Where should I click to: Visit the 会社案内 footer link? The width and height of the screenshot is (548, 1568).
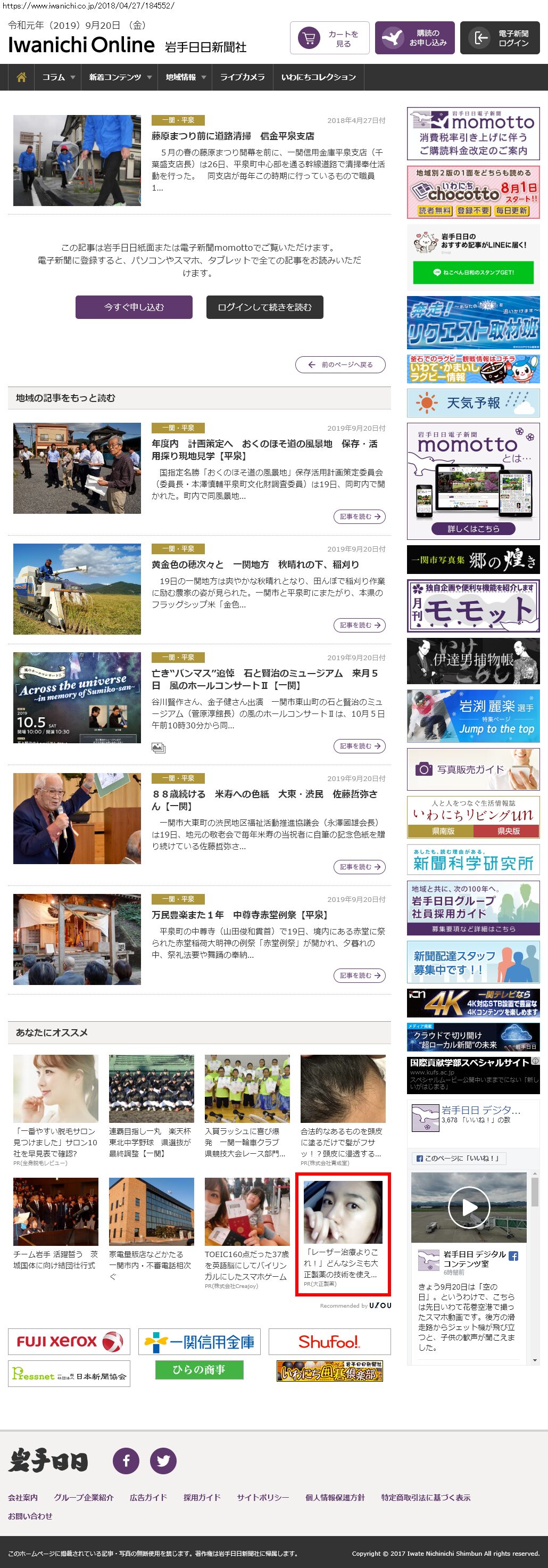coord(22,1497)
